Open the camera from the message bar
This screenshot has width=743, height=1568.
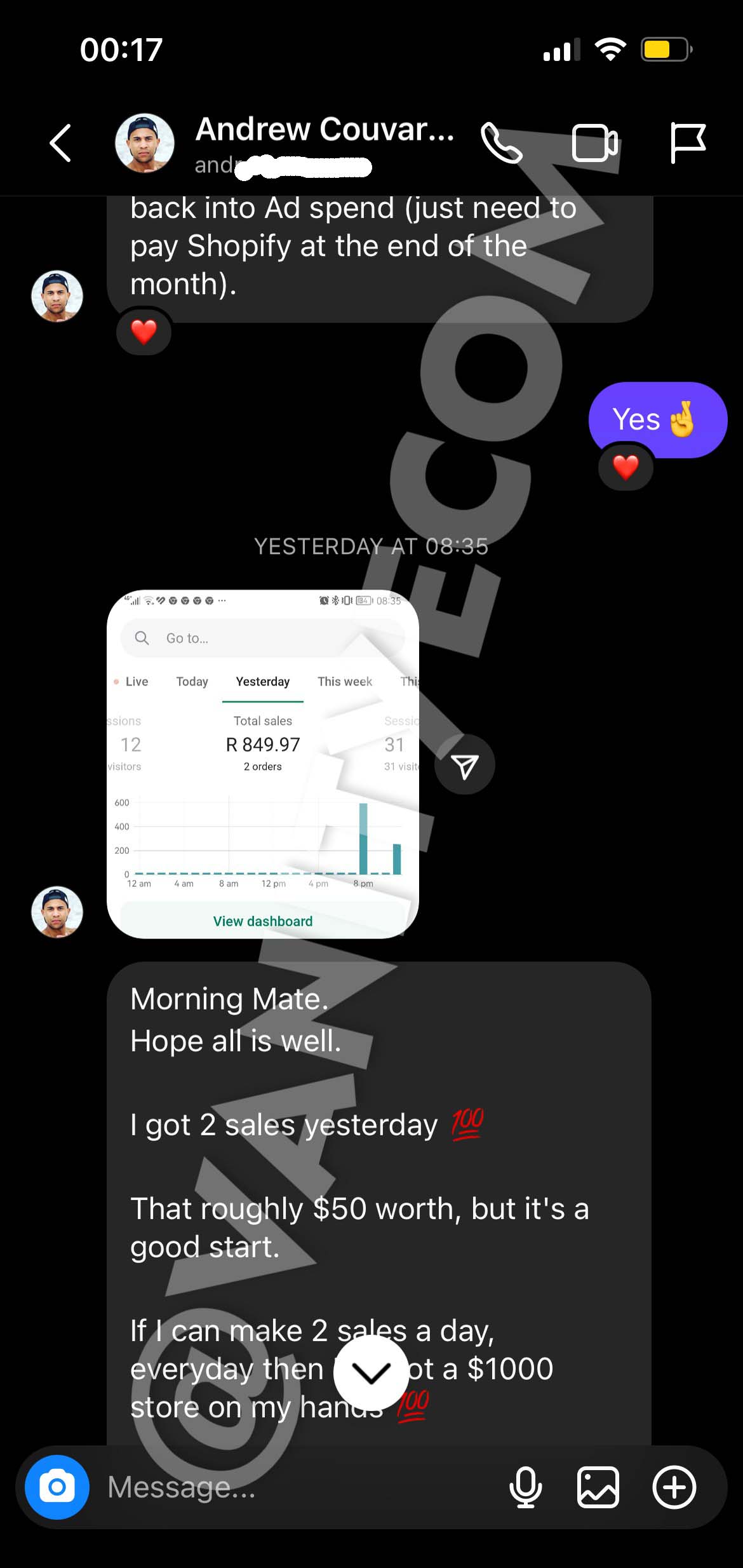point(57,1487)
